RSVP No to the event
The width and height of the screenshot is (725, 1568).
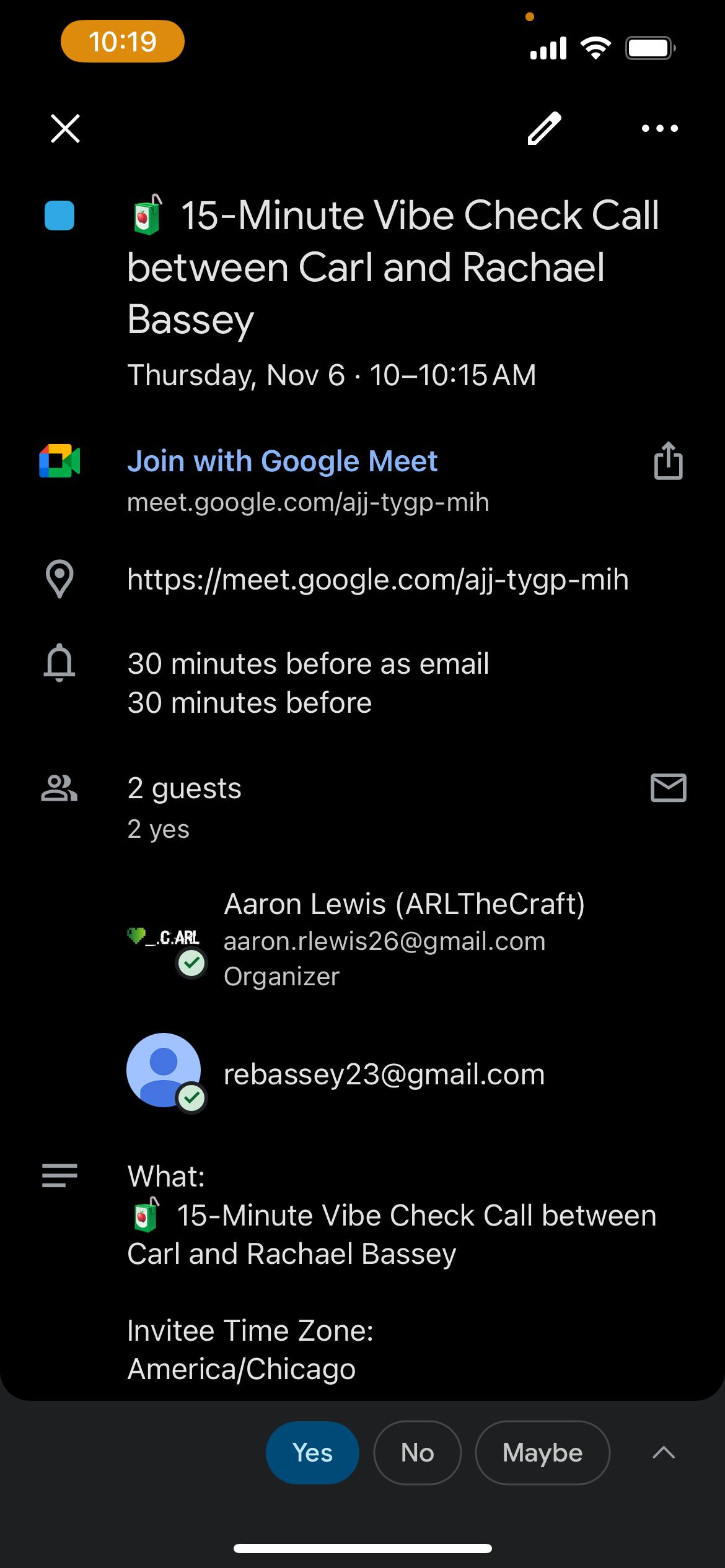417,1453
